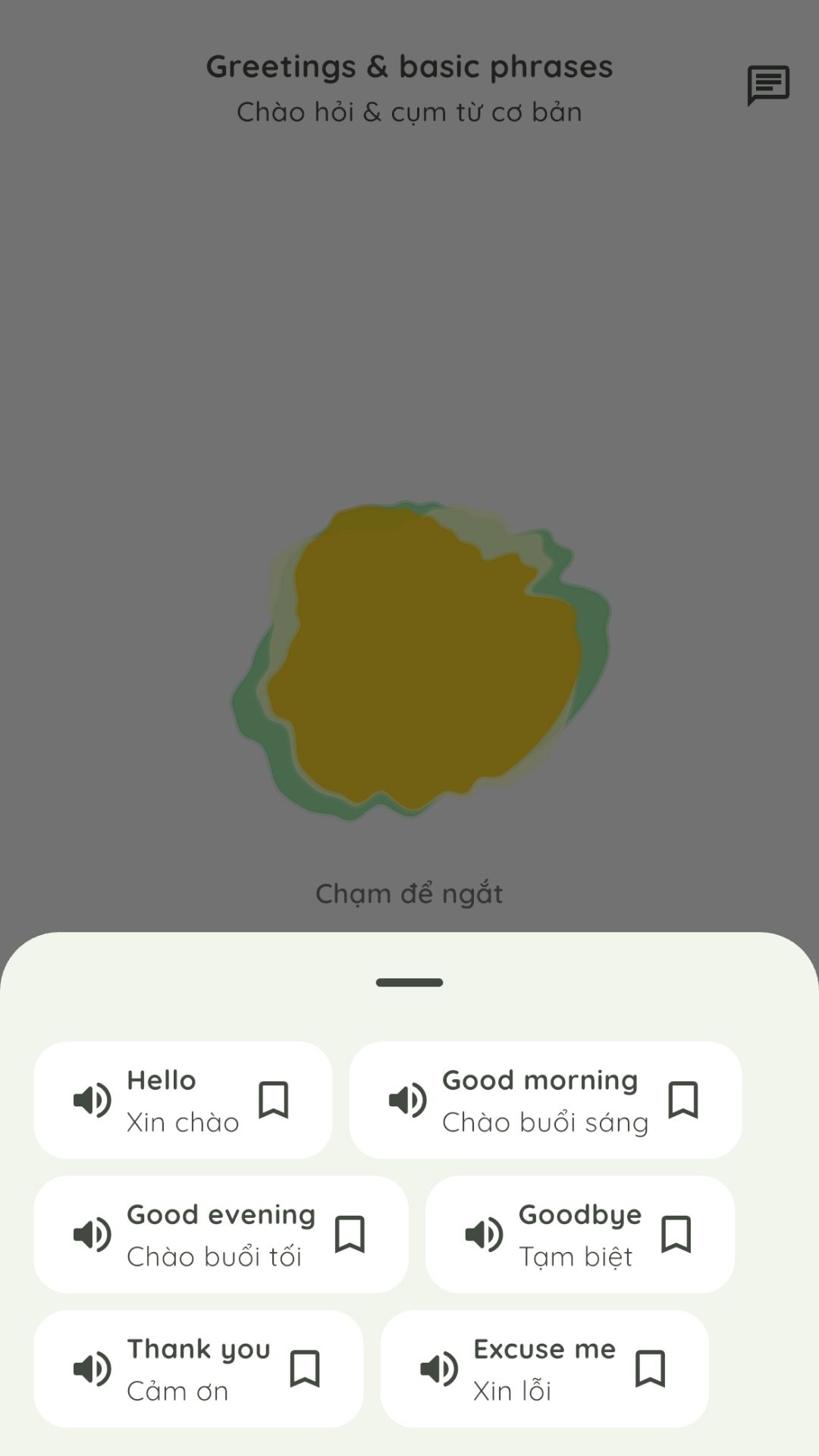This screenshot has height=1456, width=819.
Task: Play audio for Good morning
Action: pyautogui.click(x=408, y=1100)
